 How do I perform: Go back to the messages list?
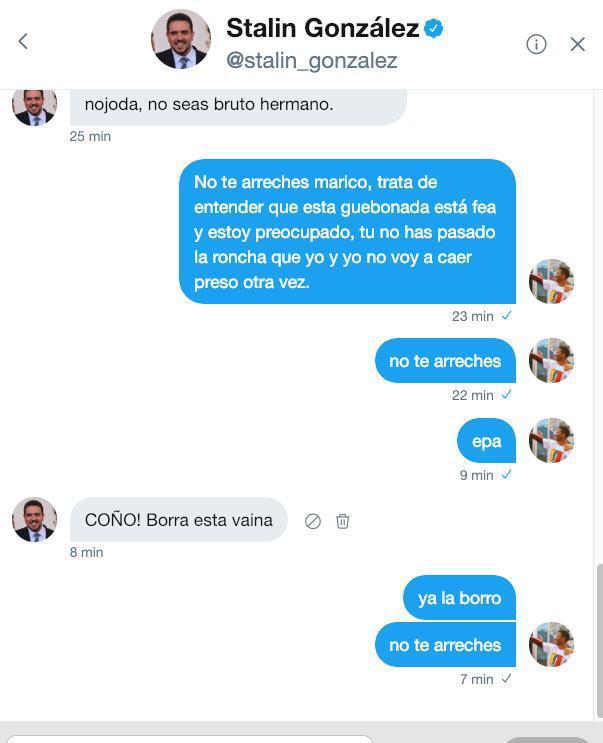23,41
